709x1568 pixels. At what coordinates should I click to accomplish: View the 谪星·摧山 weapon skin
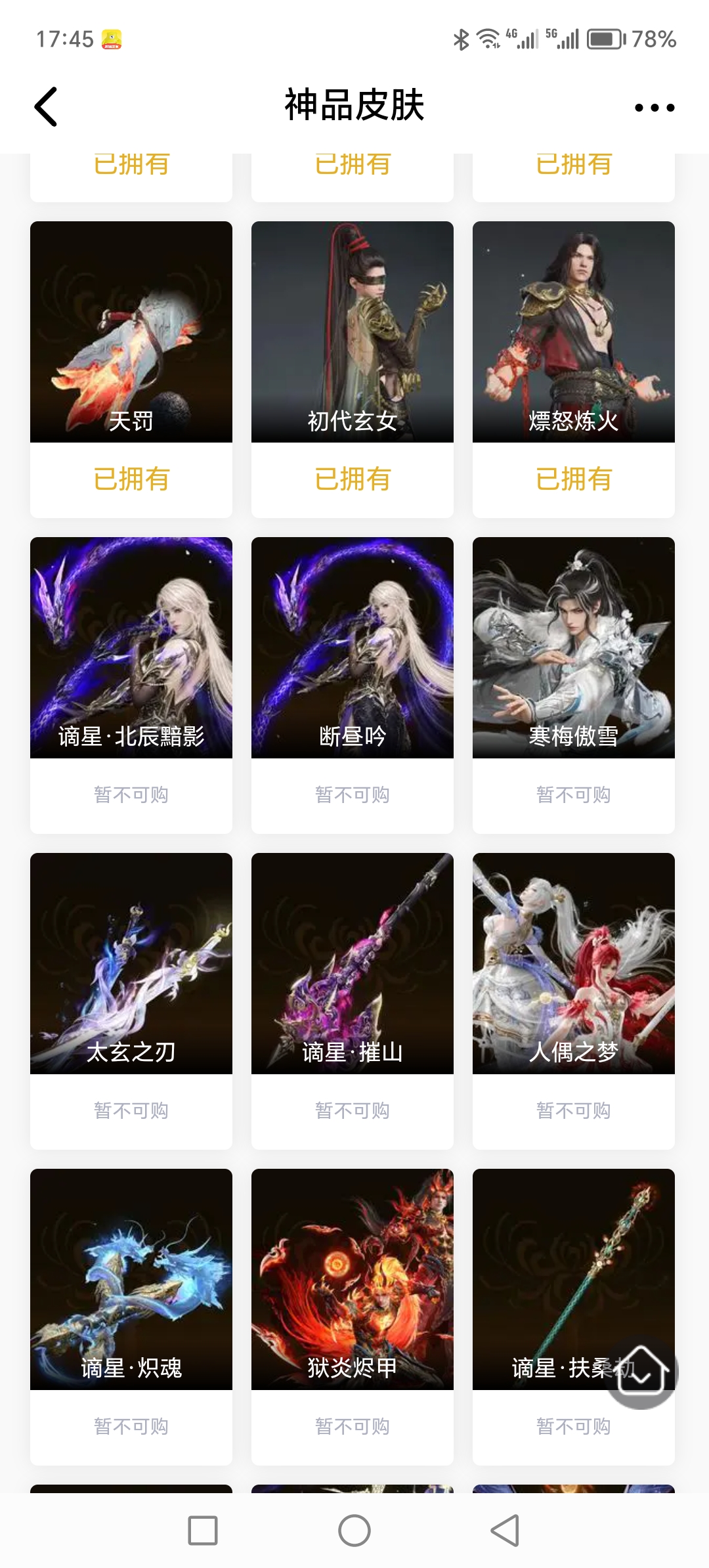[353, 964]
